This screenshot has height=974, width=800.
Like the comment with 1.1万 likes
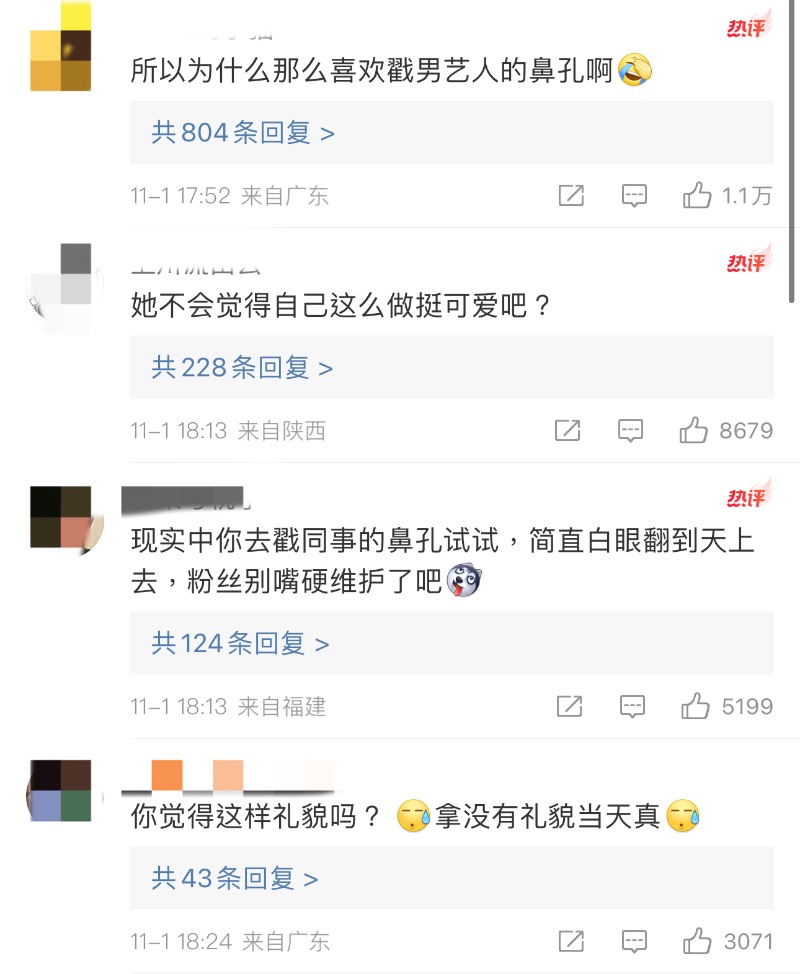click(x=697, y=196)
